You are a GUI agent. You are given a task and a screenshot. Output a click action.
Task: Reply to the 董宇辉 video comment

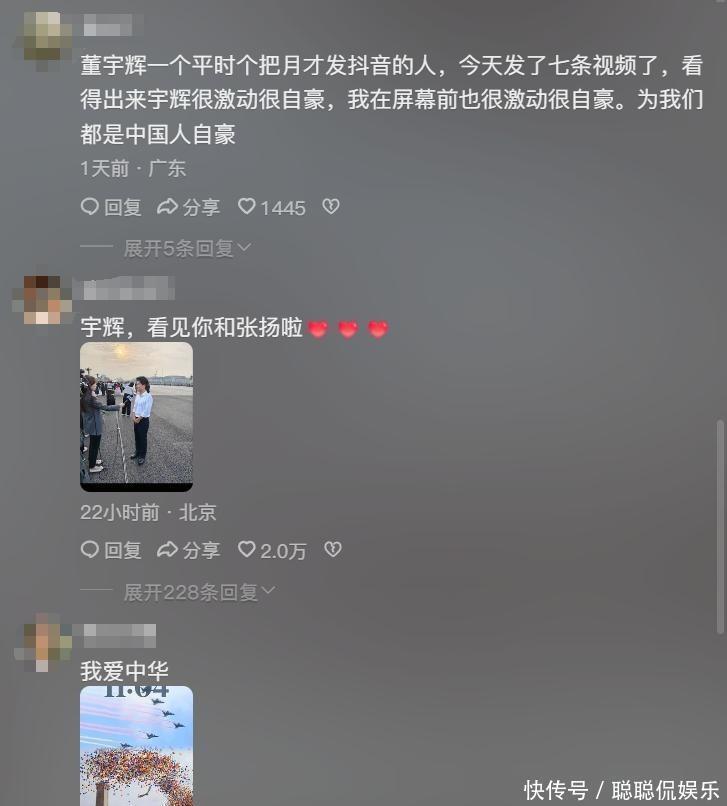pyautogui.click(x=111, y=207)
